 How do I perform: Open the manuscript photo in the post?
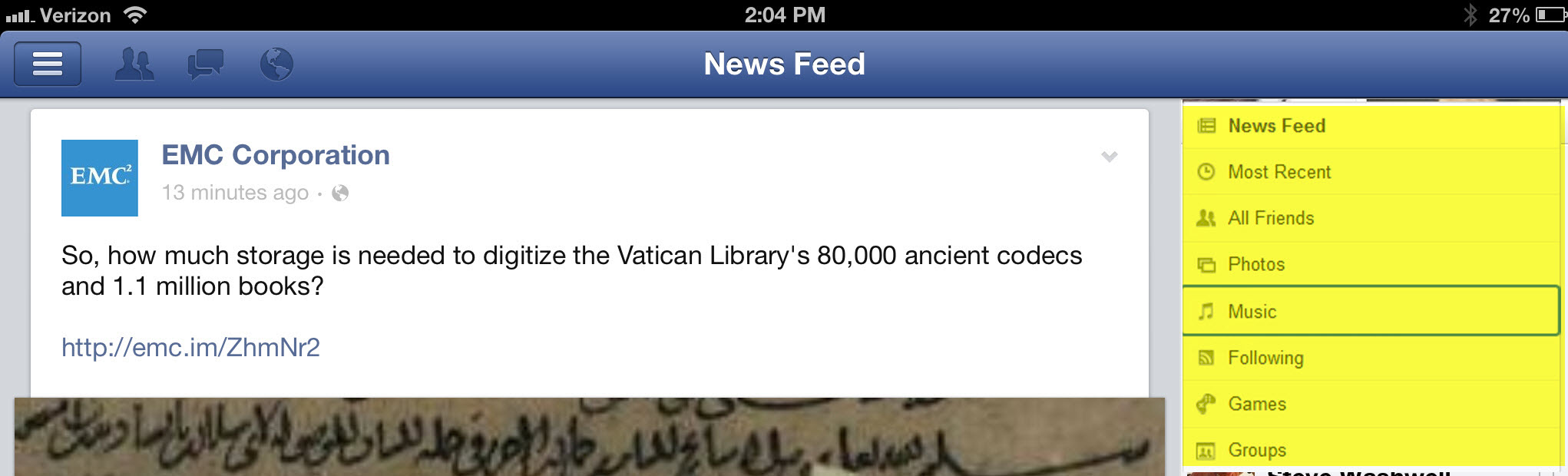pos(589,436)
